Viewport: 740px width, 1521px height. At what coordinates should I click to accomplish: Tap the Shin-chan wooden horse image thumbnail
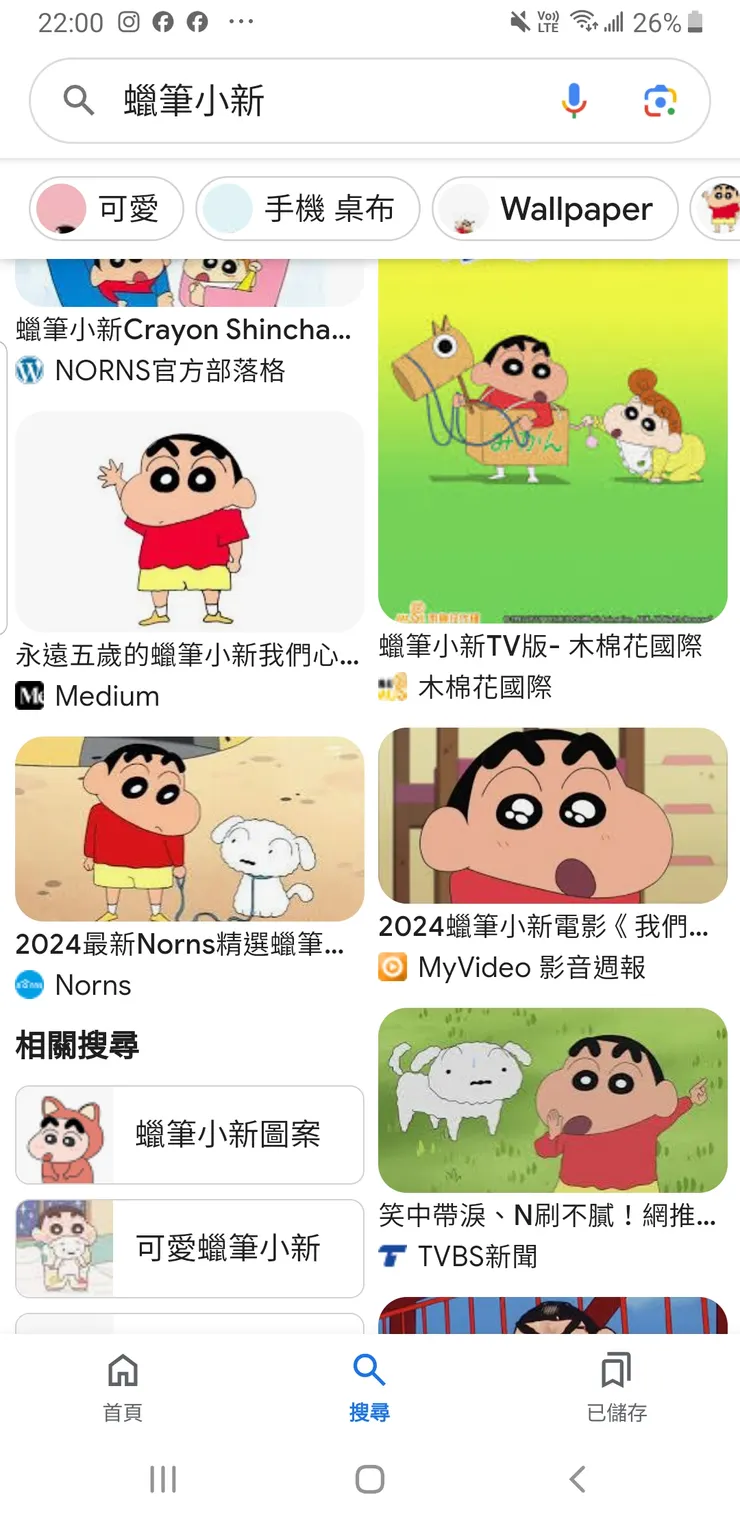[553, 435]
